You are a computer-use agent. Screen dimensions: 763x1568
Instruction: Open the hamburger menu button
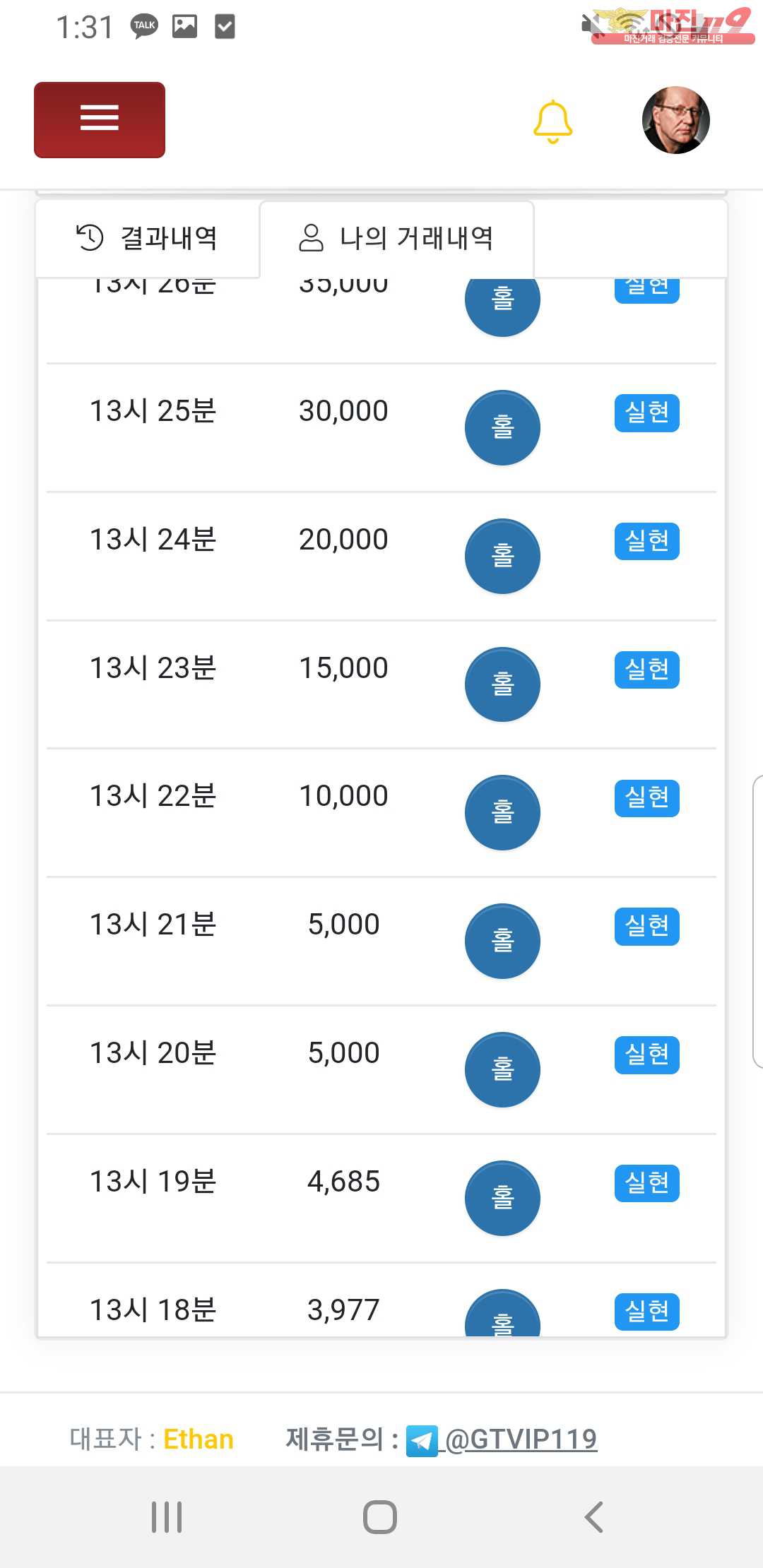[x=100, y=119]
